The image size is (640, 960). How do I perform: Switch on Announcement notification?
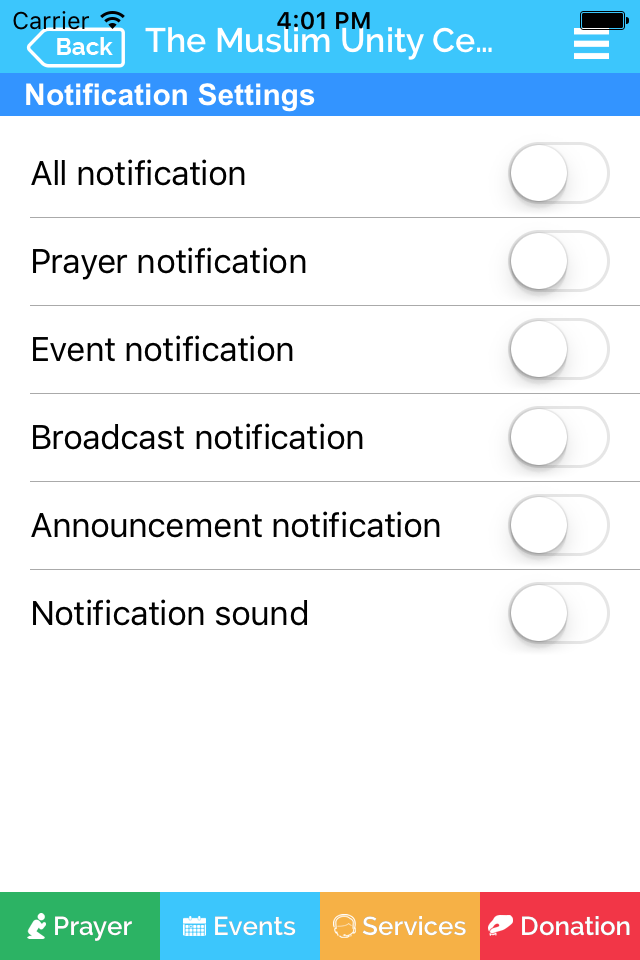pos(558,526)
